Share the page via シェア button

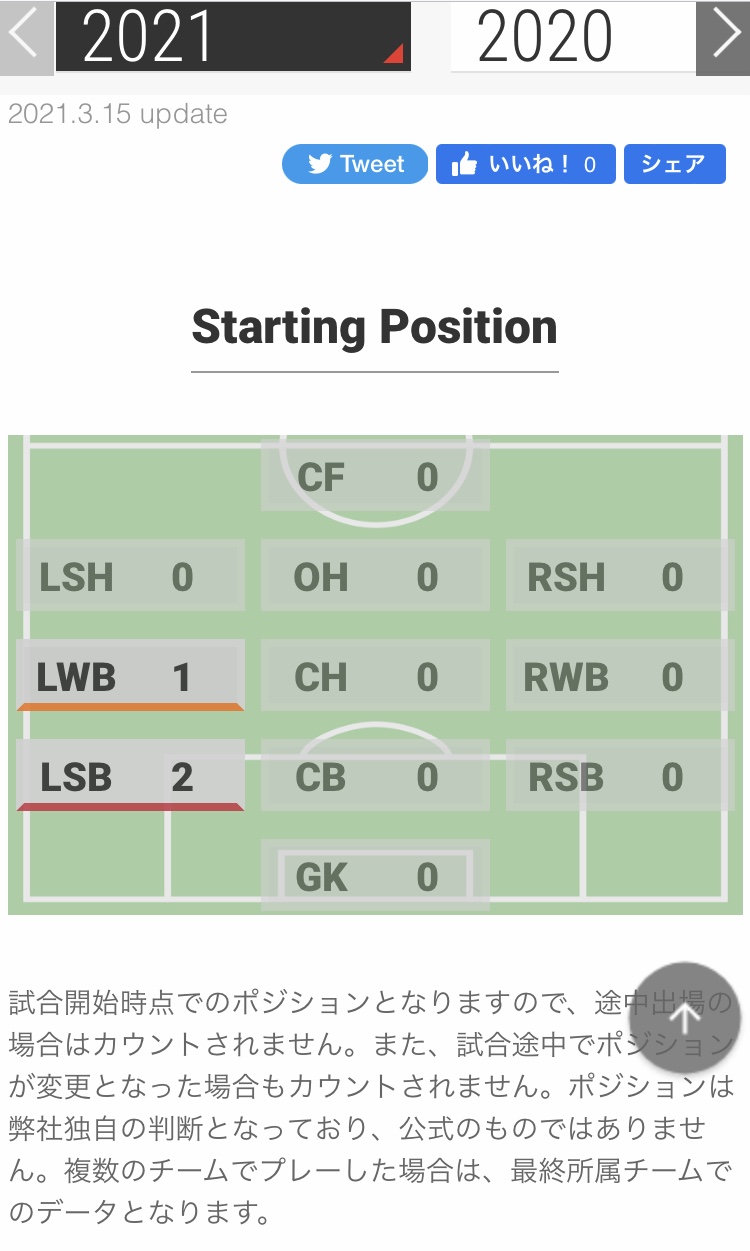point(674,164)
